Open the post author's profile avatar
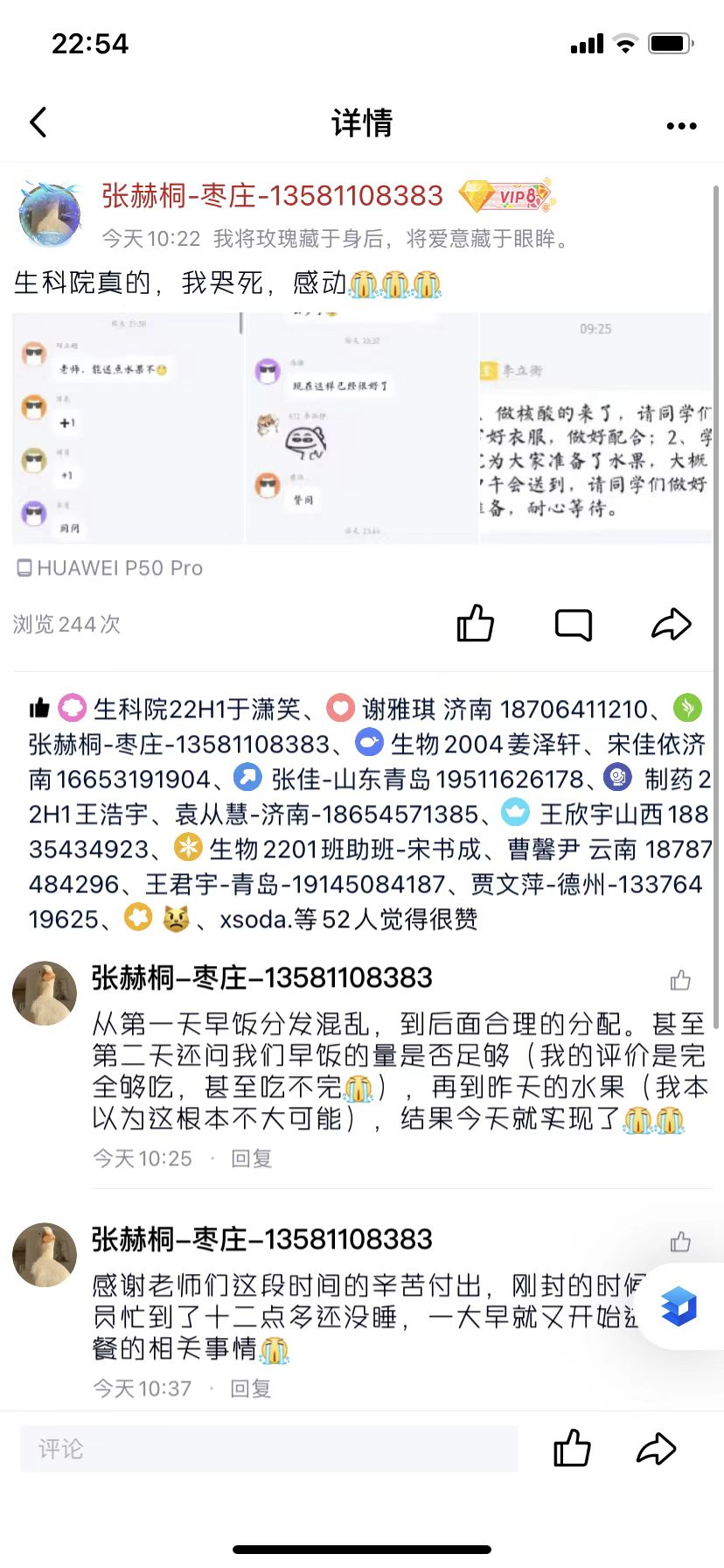 (51, 214)
